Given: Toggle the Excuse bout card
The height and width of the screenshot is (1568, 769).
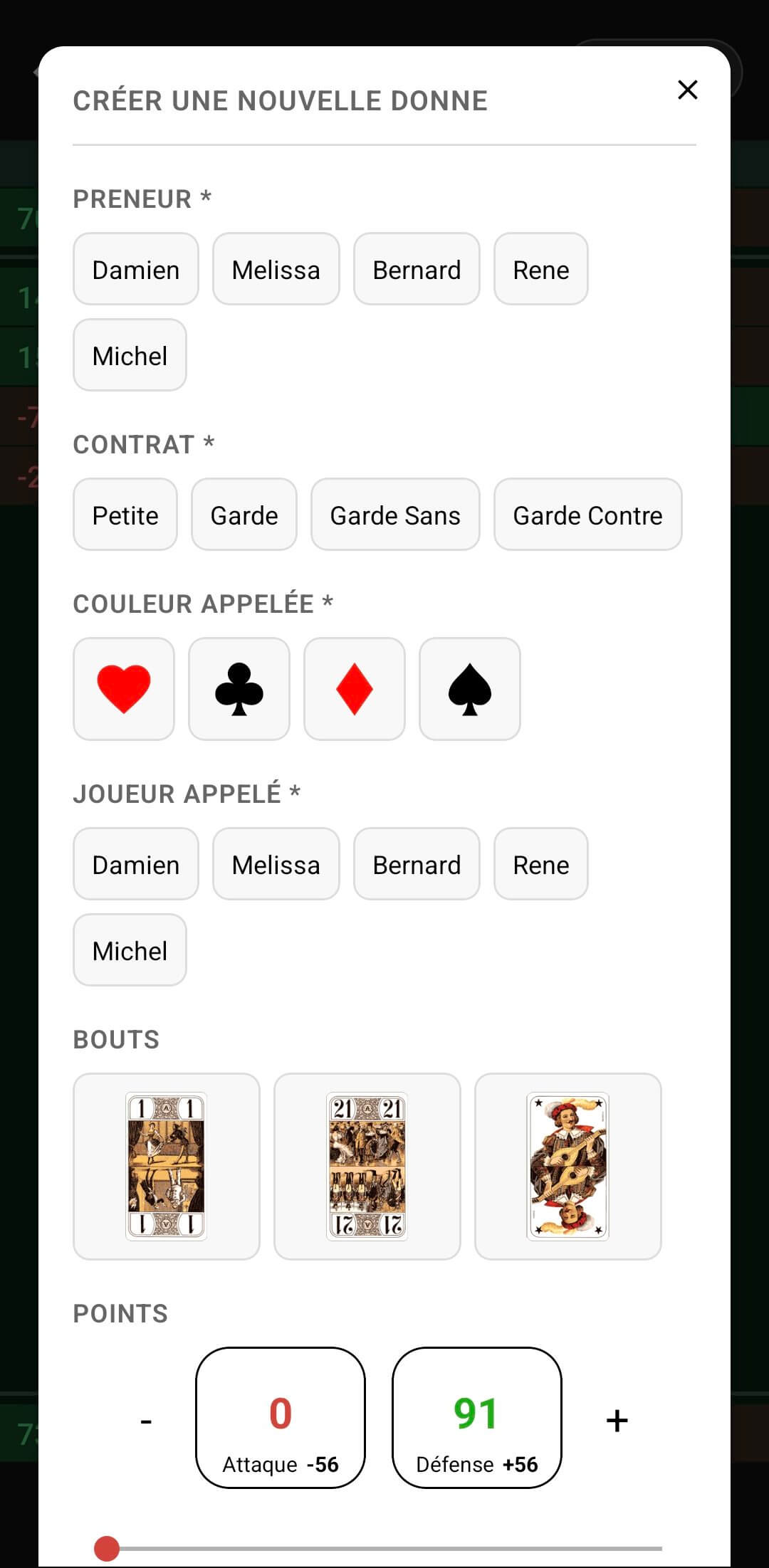Looking at the screenshot, I should 568,1166.
